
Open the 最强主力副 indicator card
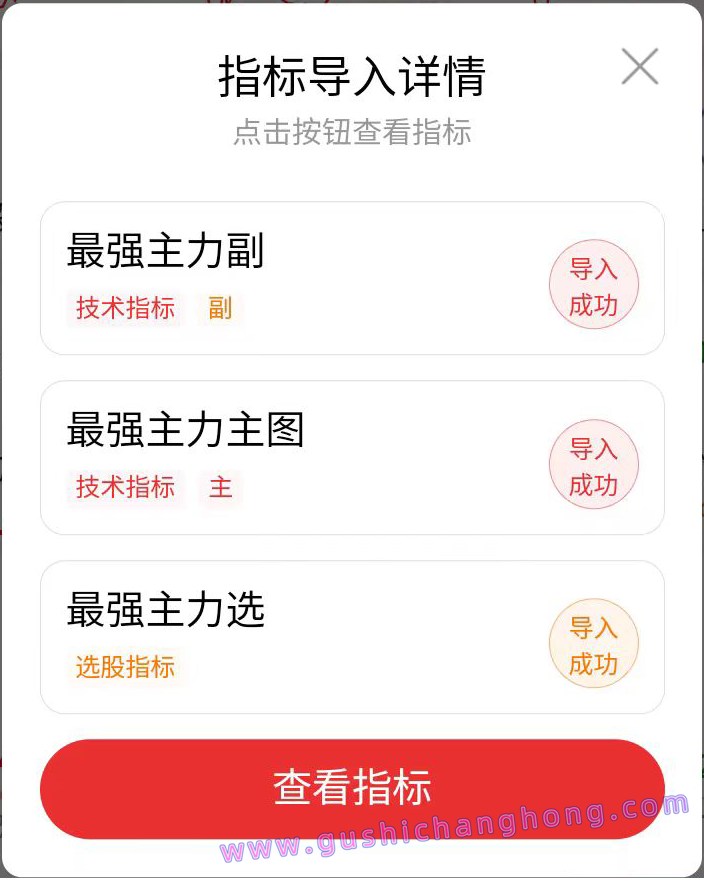pyautogui.click(x=300, y=278)
